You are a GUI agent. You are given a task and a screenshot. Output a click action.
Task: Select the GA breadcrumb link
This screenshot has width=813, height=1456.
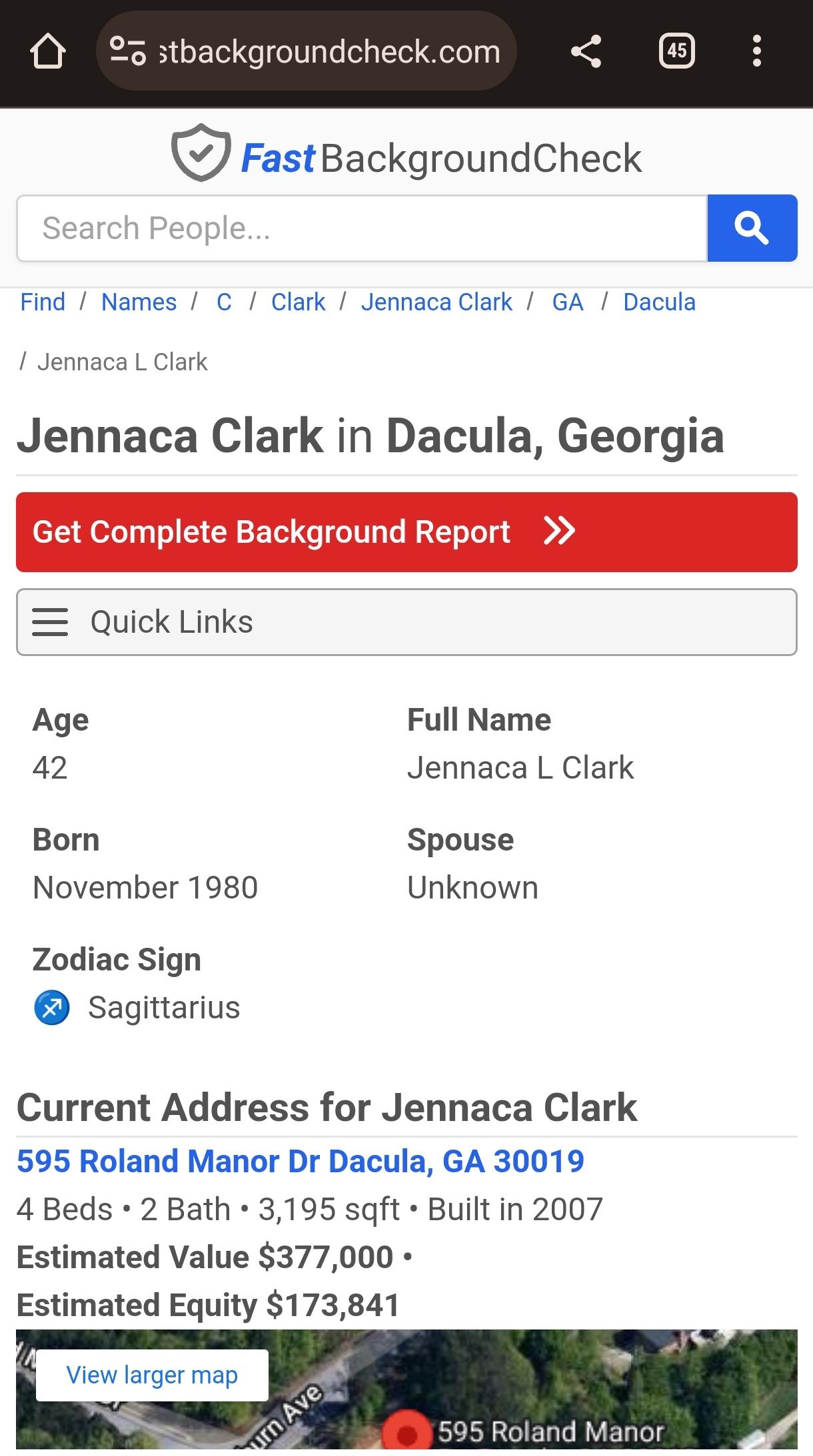pos(567,302)
